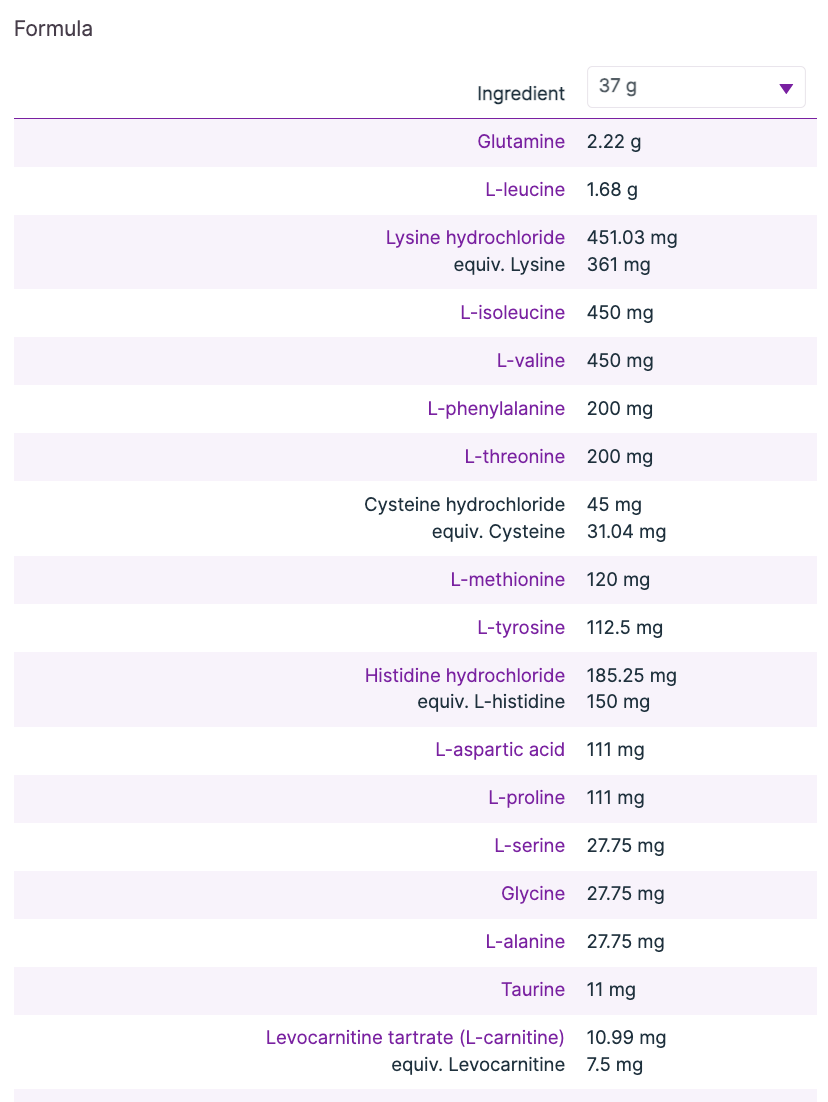The width and height of the screenshot is (828, 1102).
Task: Select the Glycine ingredient link
Action: point(533,894)
